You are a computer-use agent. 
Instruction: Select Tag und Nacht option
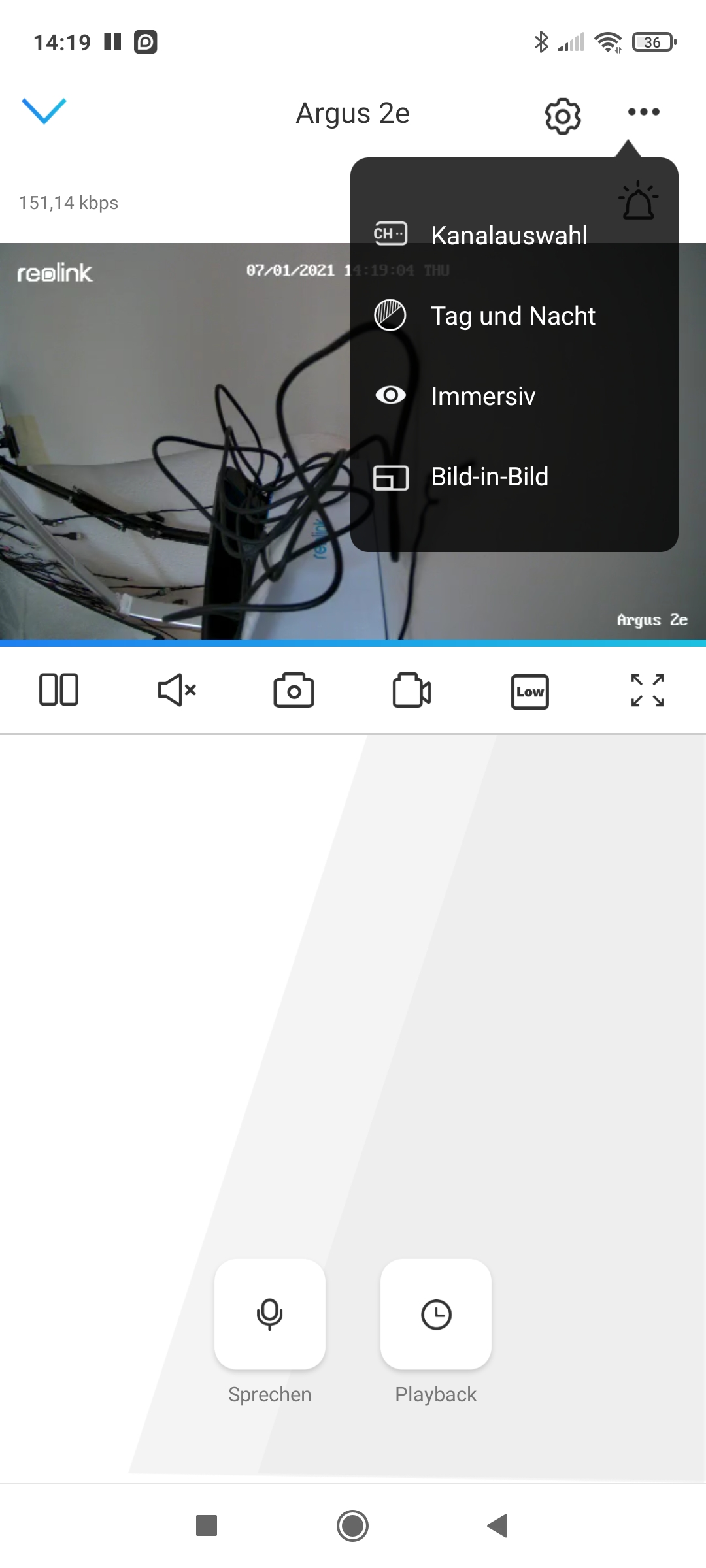513,316
